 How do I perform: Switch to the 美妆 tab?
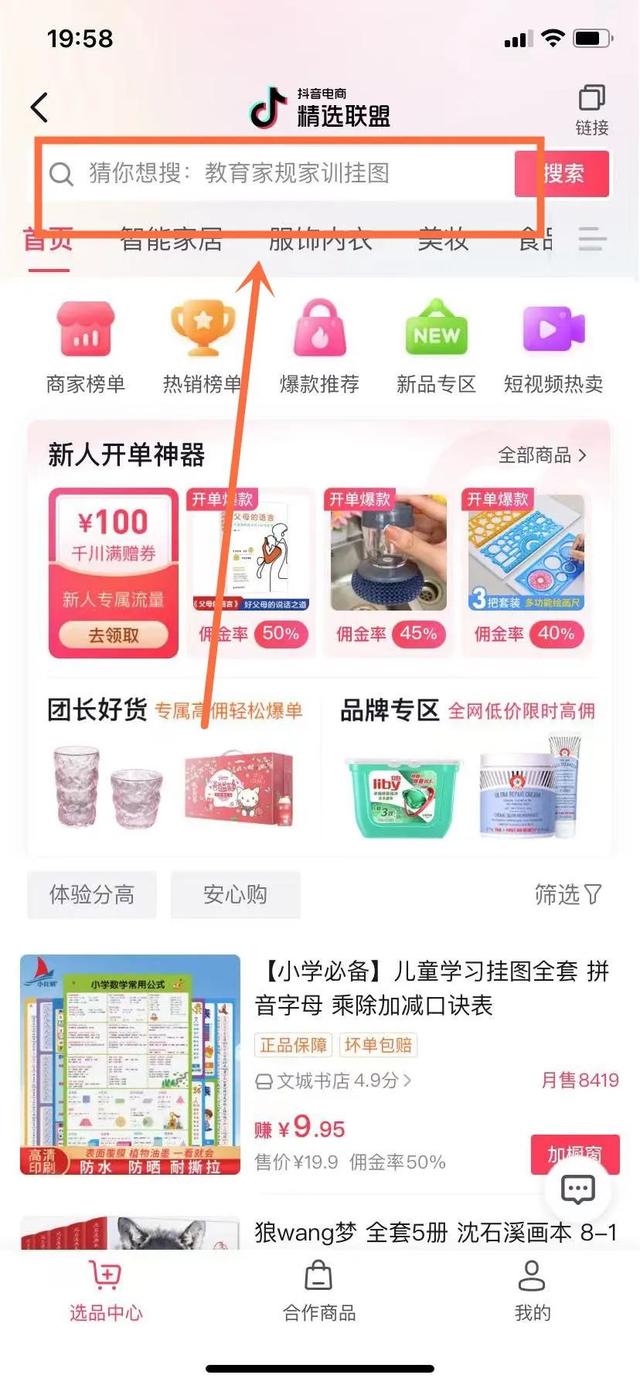click(x=443, y=240)
